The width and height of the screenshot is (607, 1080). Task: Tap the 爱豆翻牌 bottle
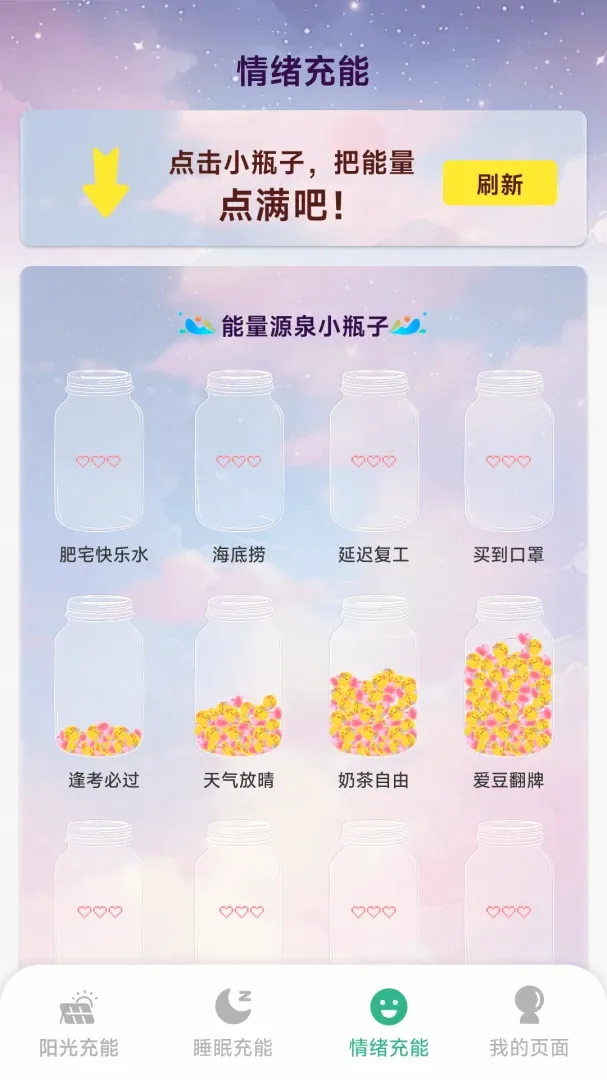(x=509, y=676)
